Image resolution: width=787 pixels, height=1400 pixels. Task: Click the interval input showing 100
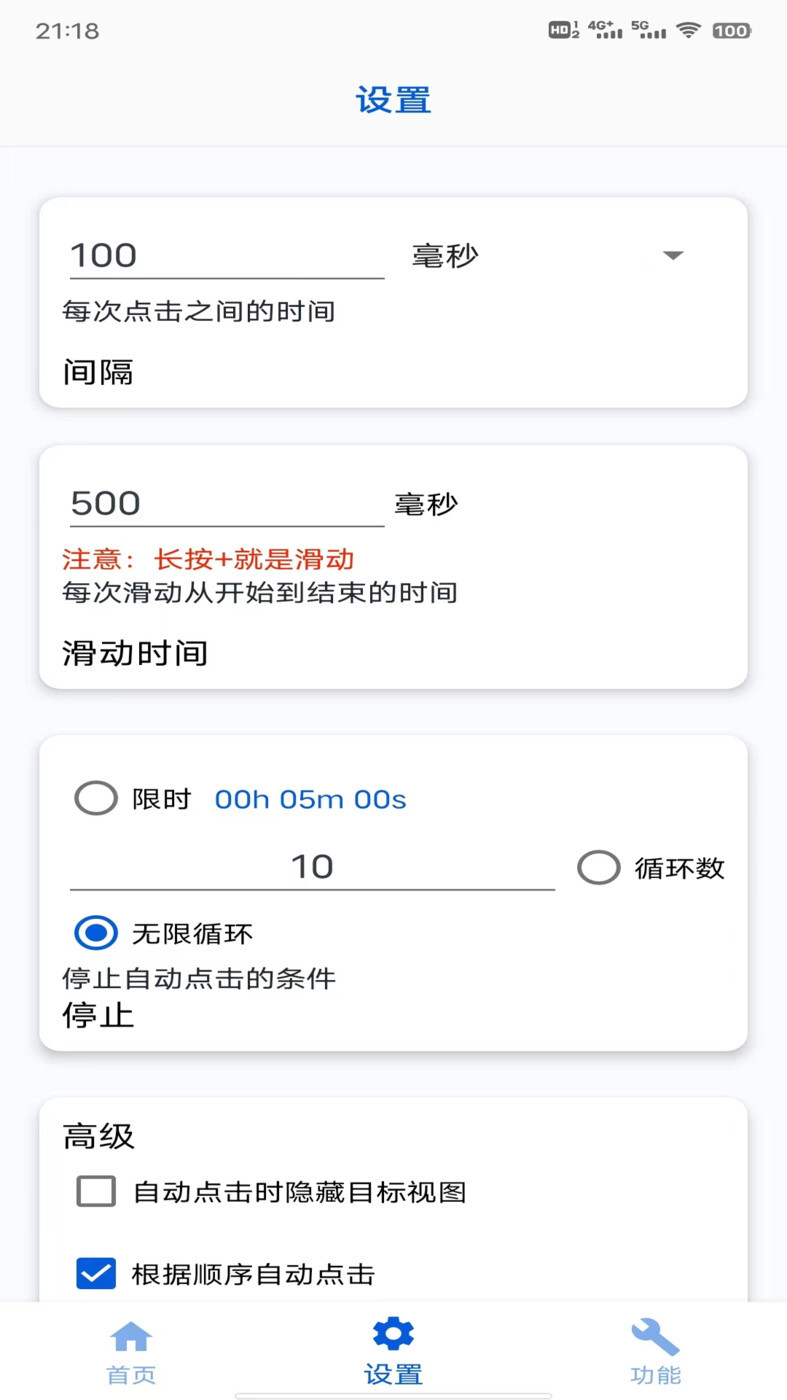coord(225,257)
